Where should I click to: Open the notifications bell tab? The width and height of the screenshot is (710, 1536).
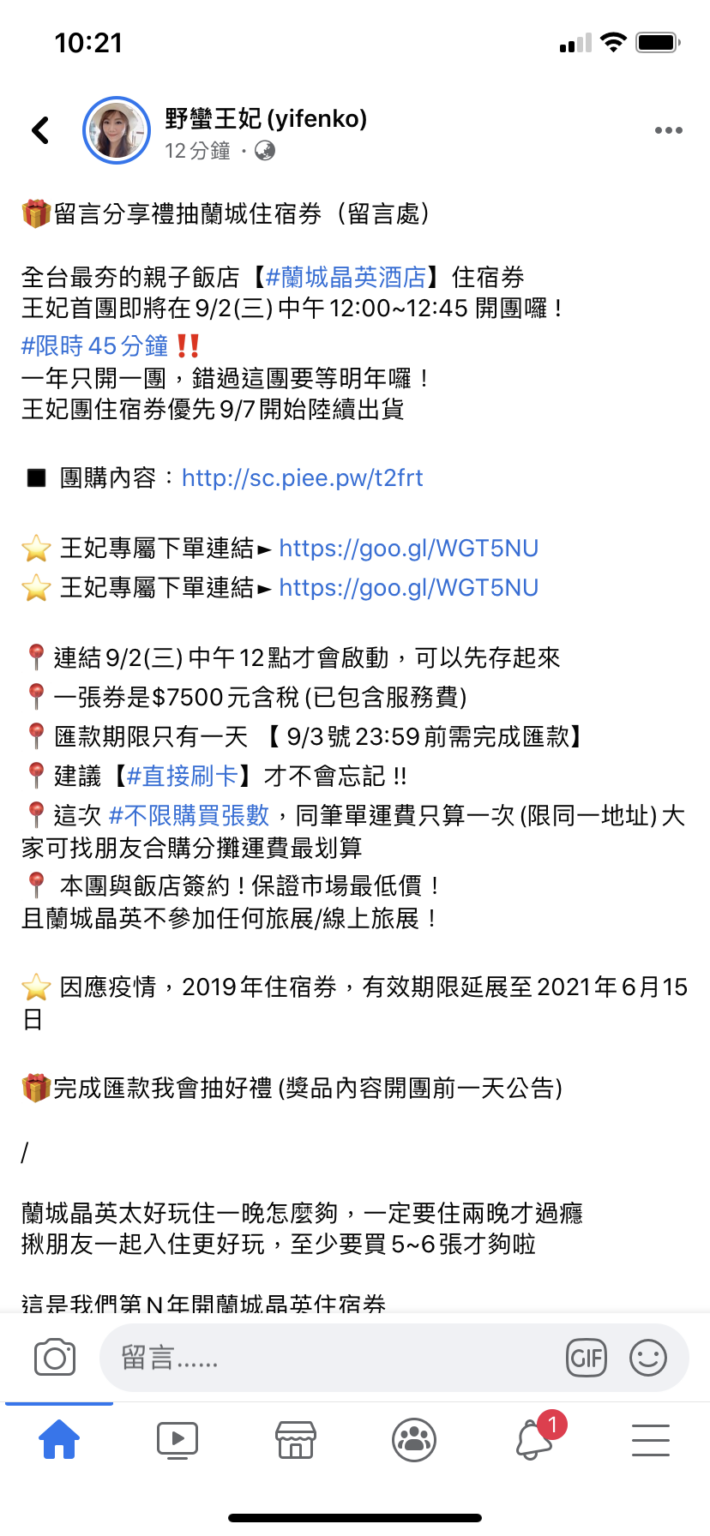click(534, 1437)
